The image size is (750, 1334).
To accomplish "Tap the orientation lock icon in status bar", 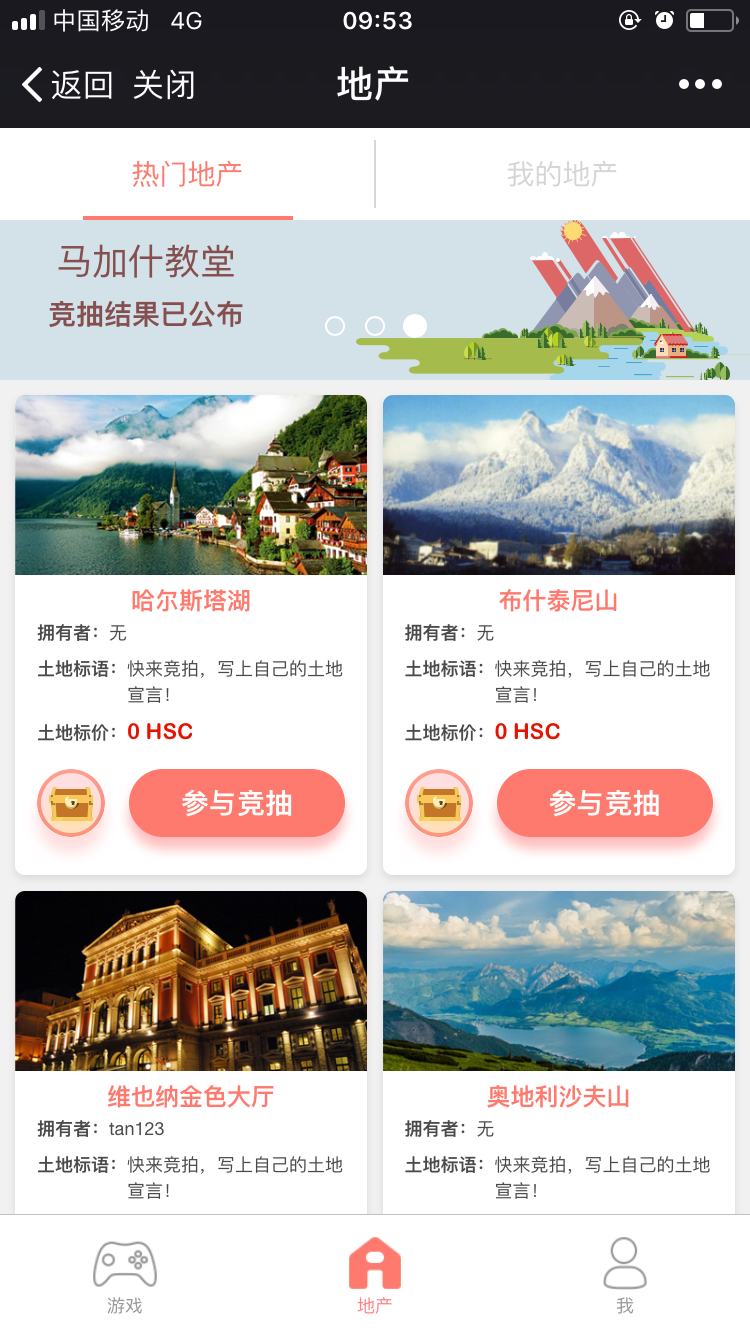I will [x=629, y=20].
